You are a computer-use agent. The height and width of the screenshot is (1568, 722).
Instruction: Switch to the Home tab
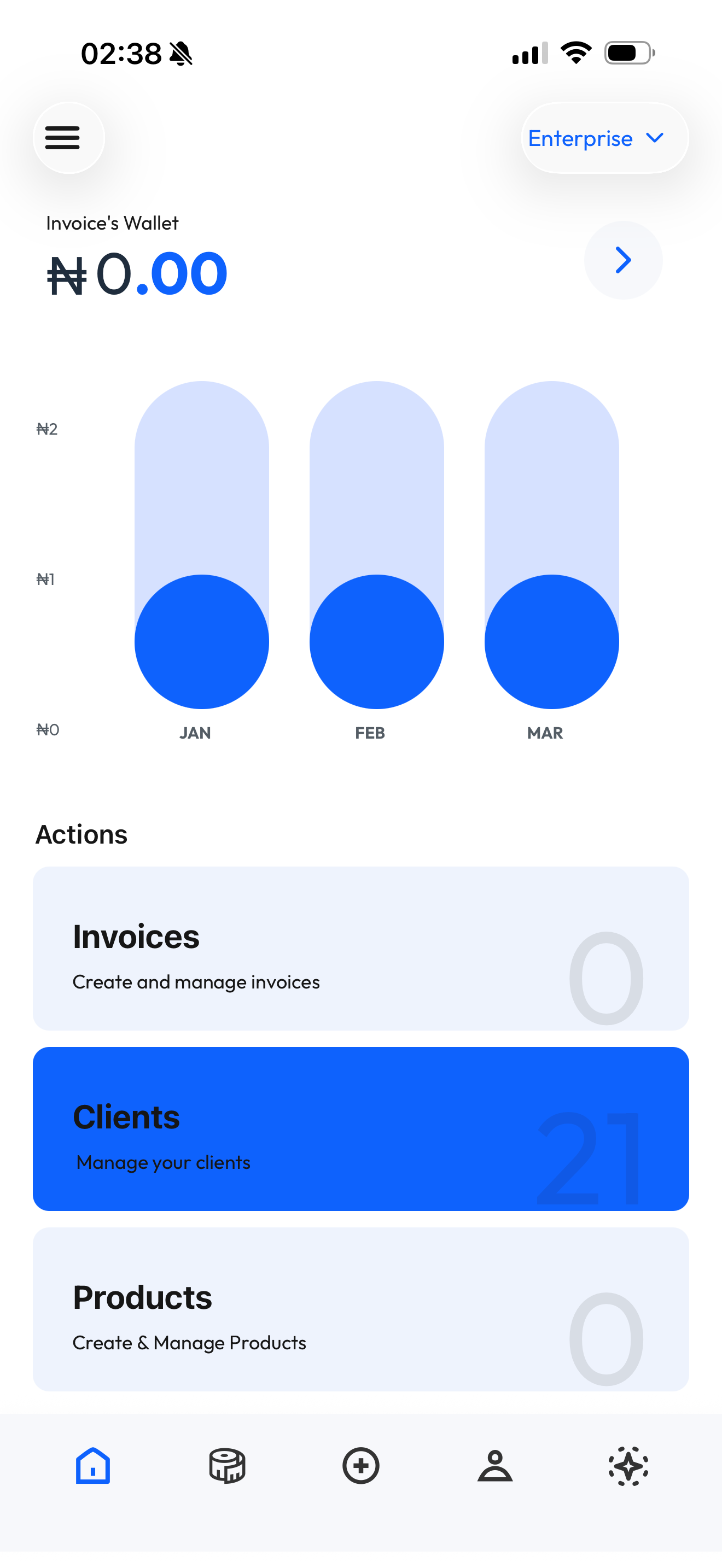pyautogui.click(x=93, y=1466)
